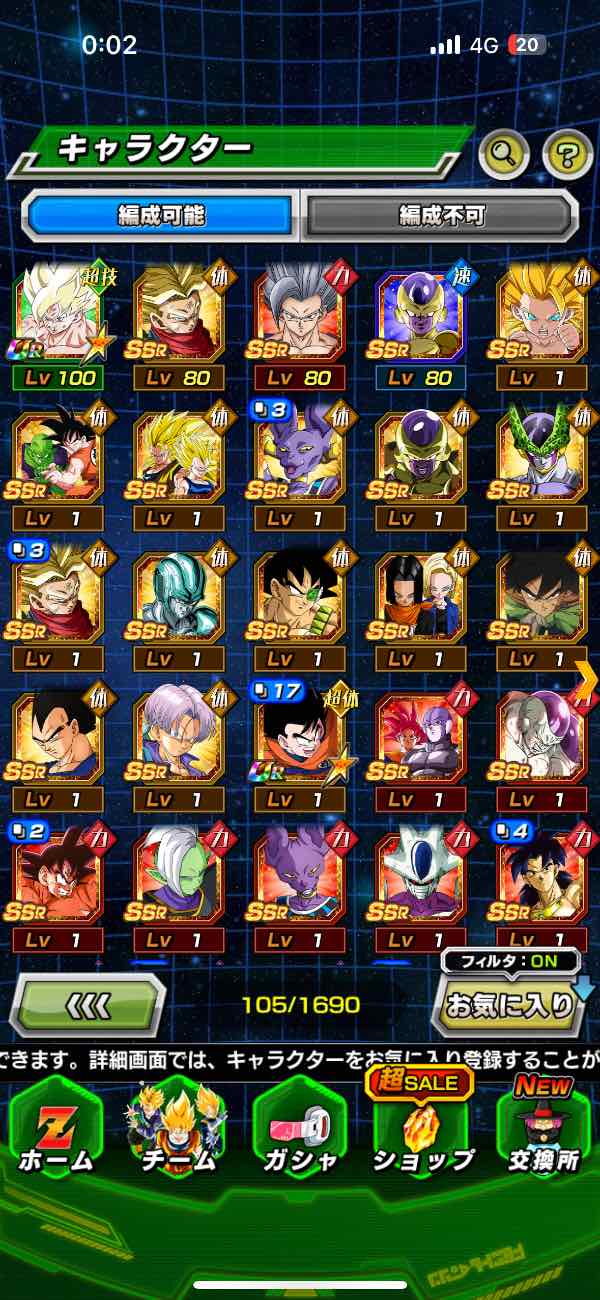Select the Goku card with the 17 badge
The height and width of the screenshot is (1300, 600).
(x=300, y=742)
